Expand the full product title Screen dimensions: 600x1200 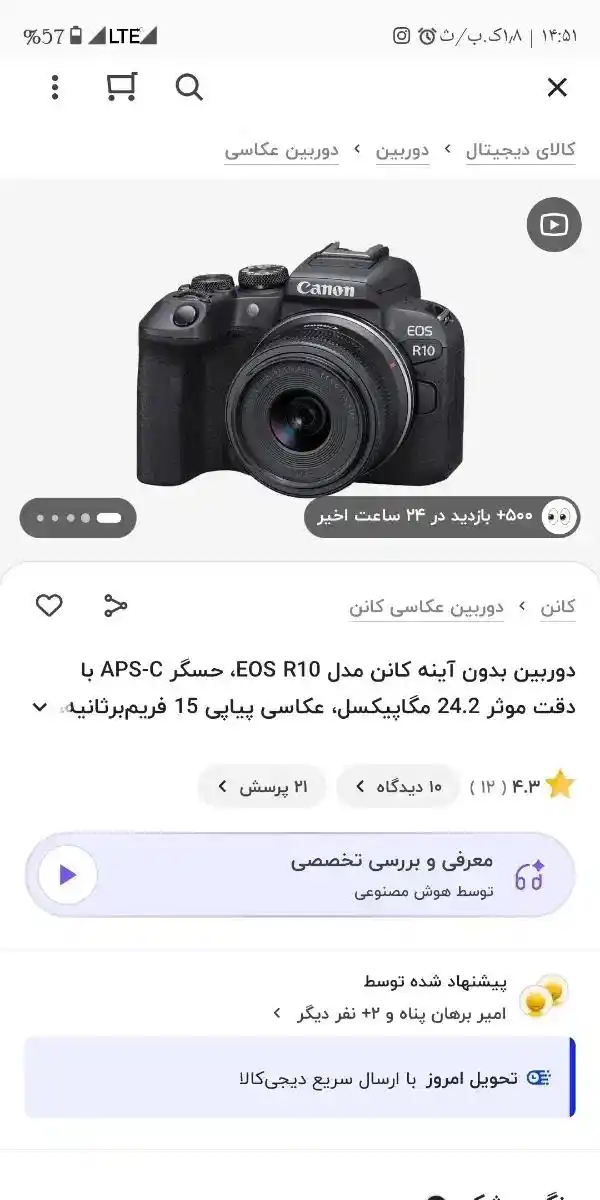[40, 707]
